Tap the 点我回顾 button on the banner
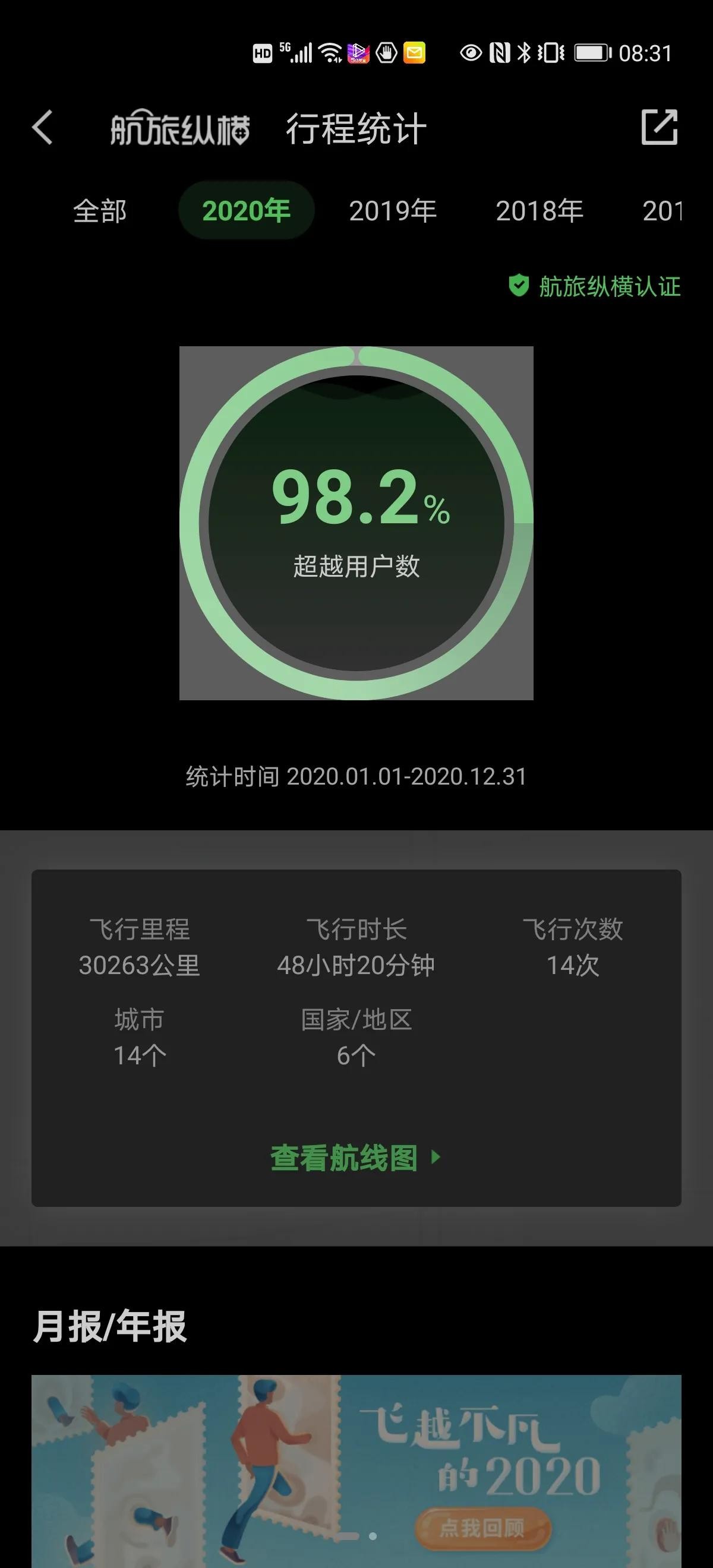Viewport: 713px width, 1568px height. coord(483,1528)
